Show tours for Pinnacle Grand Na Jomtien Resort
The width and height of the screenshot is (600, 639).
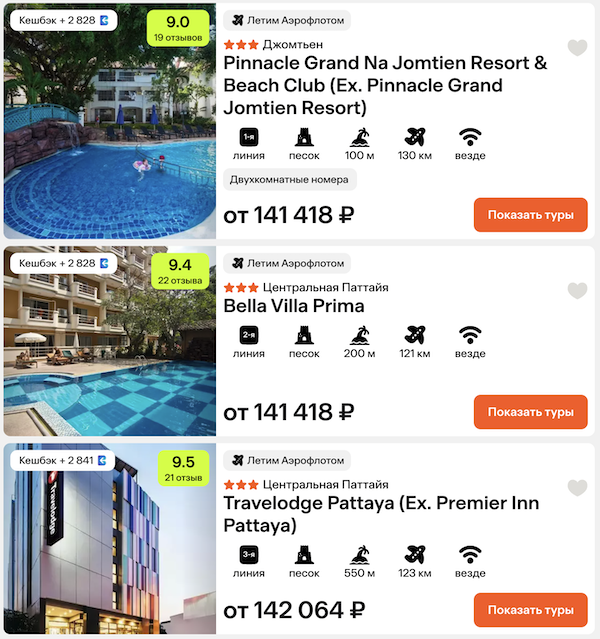[530, 215]
